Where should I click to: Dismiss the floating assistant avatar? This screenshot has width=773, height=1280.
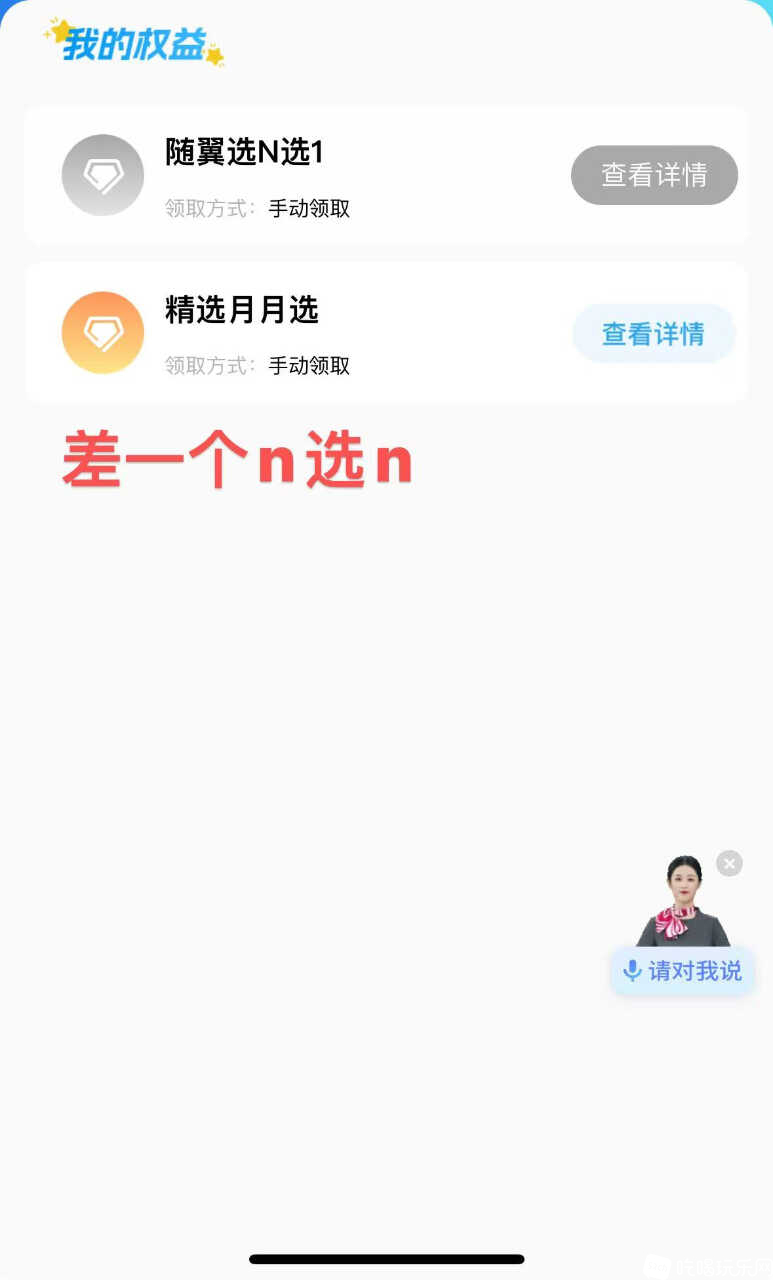[x=729, y=863]
